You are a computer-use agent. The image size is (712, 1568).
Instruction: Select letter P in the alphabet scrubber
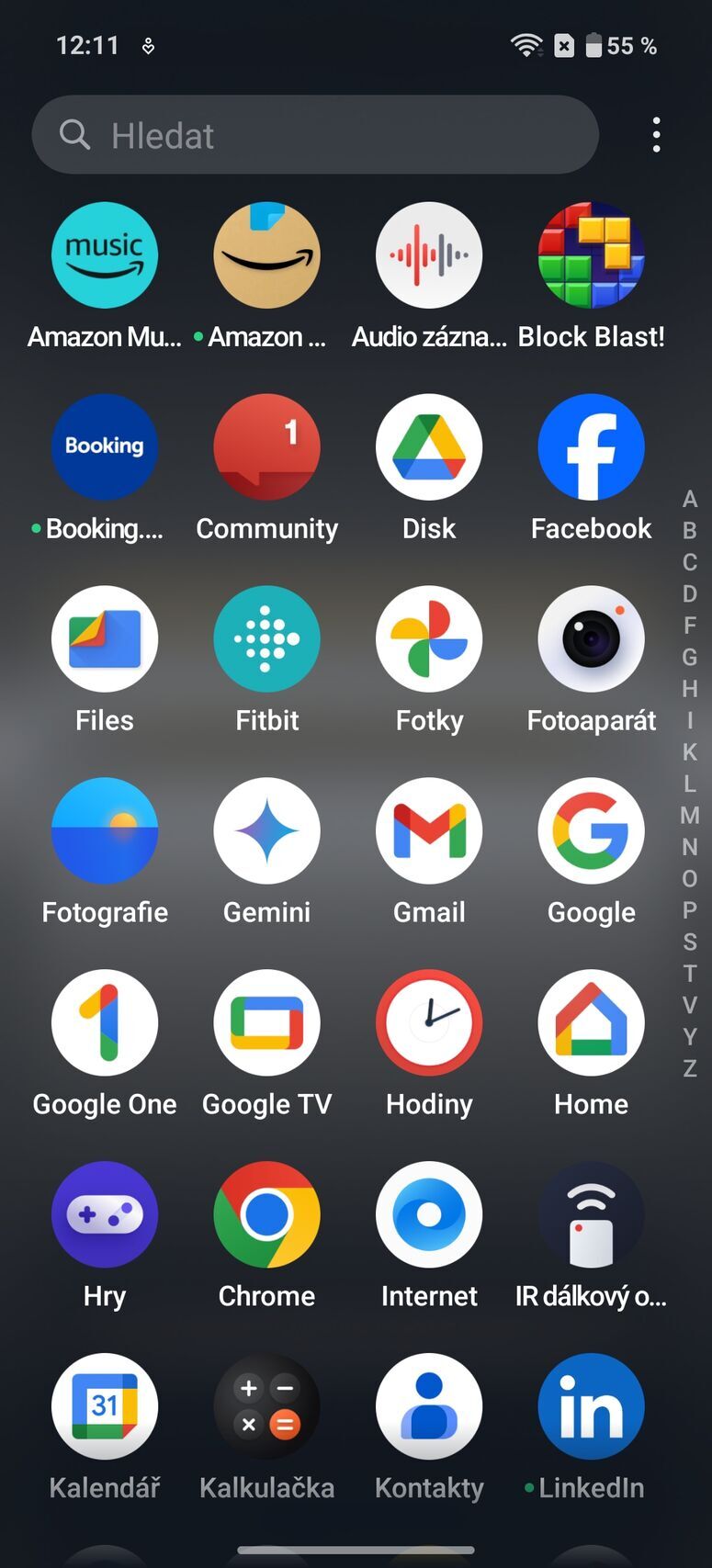[689, 911]
